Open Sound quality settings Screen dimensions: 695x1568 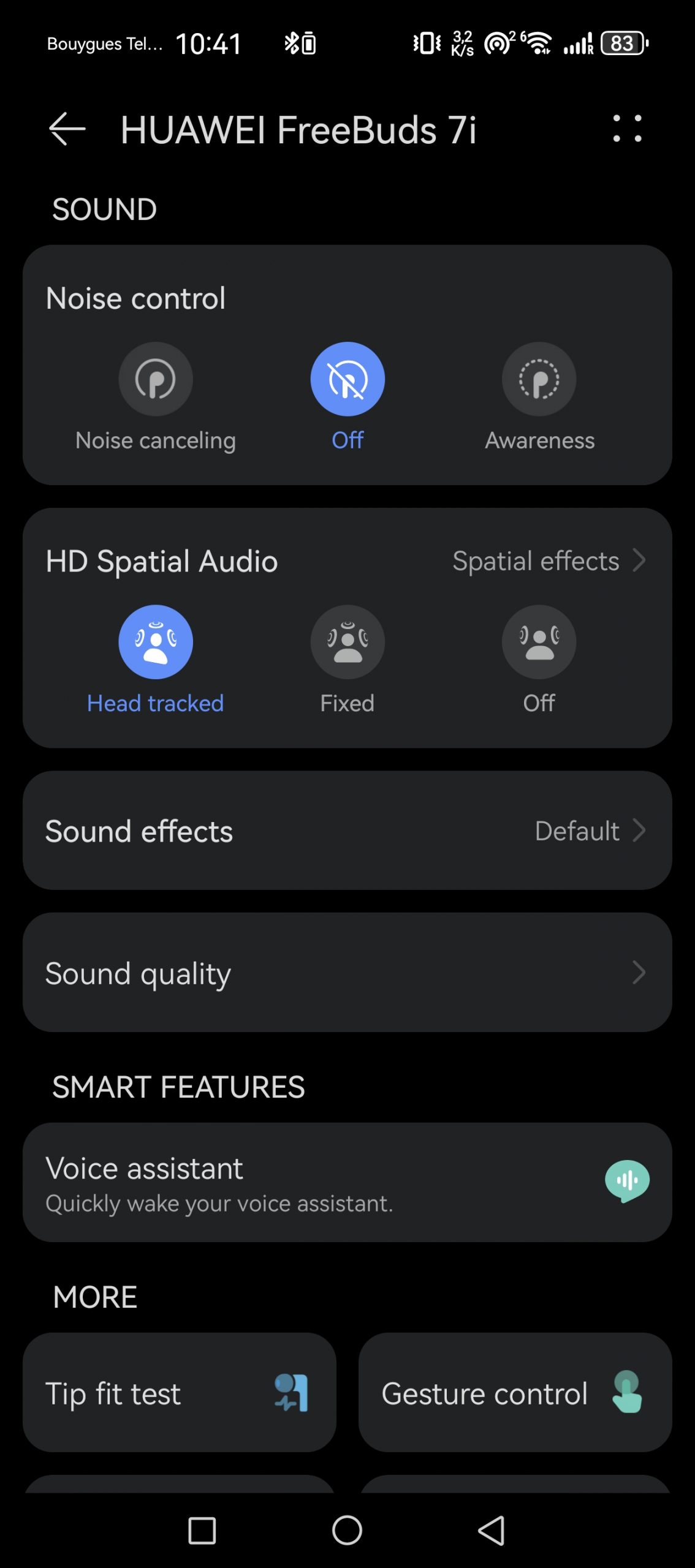[x=347, y=973]
